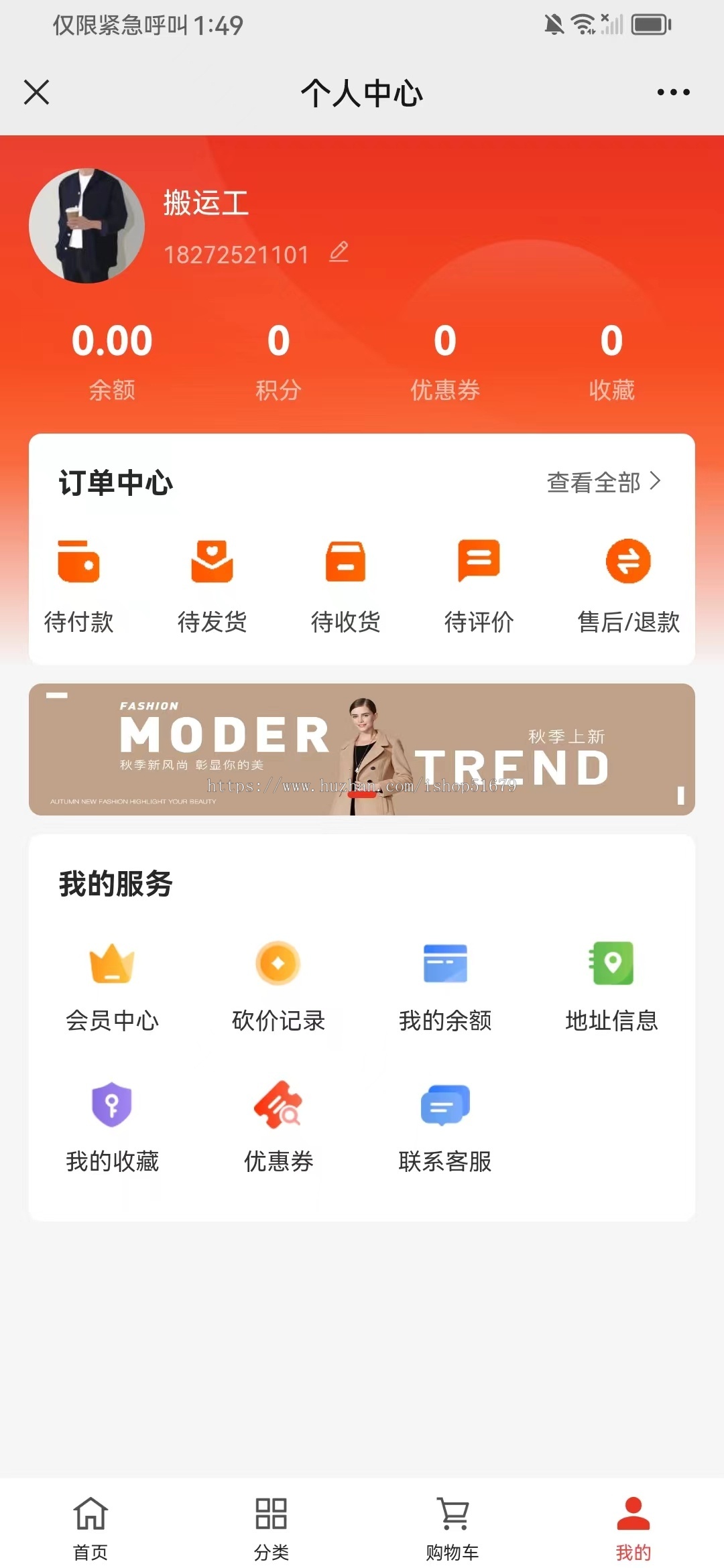Open the MODER TREND fashion banner

tap(362, 749)
